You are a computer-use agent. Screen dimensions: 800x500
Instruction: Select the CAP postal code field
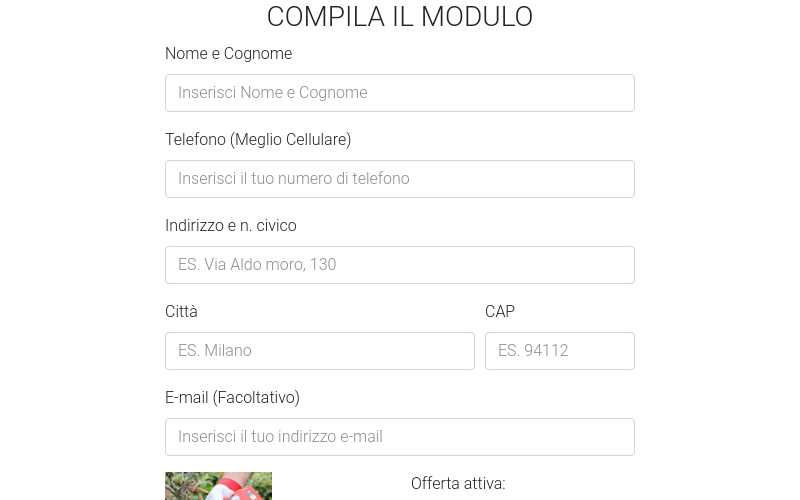point(559,351)
